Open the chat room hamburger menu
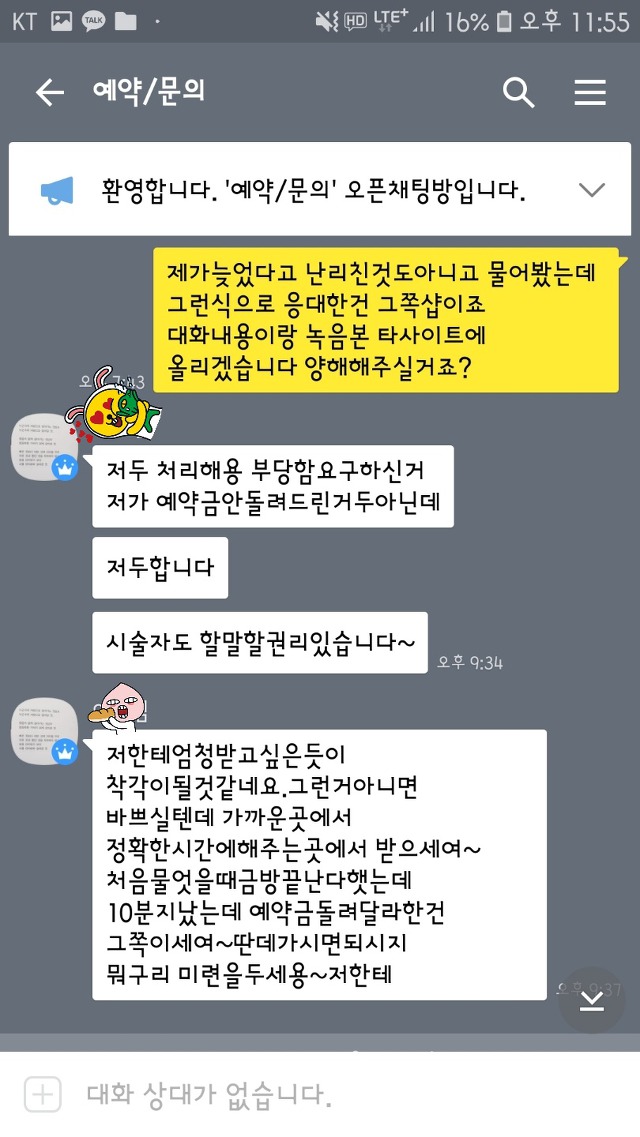This screenshot has height=1137, width=640. tap(590, 93)
